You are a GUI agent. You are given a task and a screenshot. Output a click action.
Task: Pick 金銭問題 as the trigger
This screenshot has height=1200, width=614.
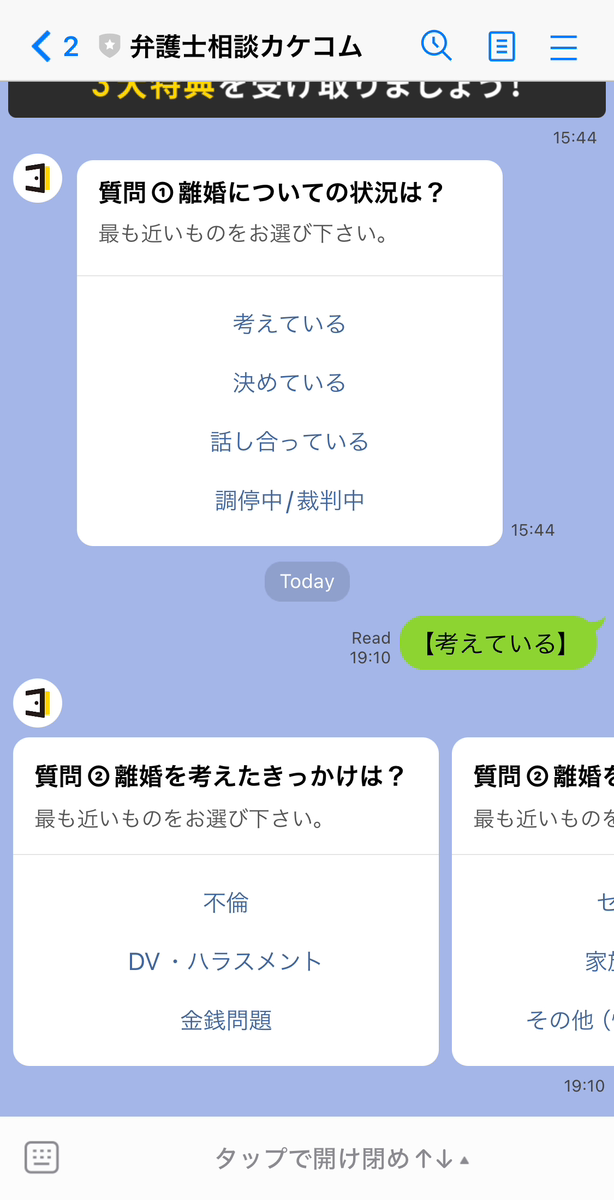pos(225,1021)
